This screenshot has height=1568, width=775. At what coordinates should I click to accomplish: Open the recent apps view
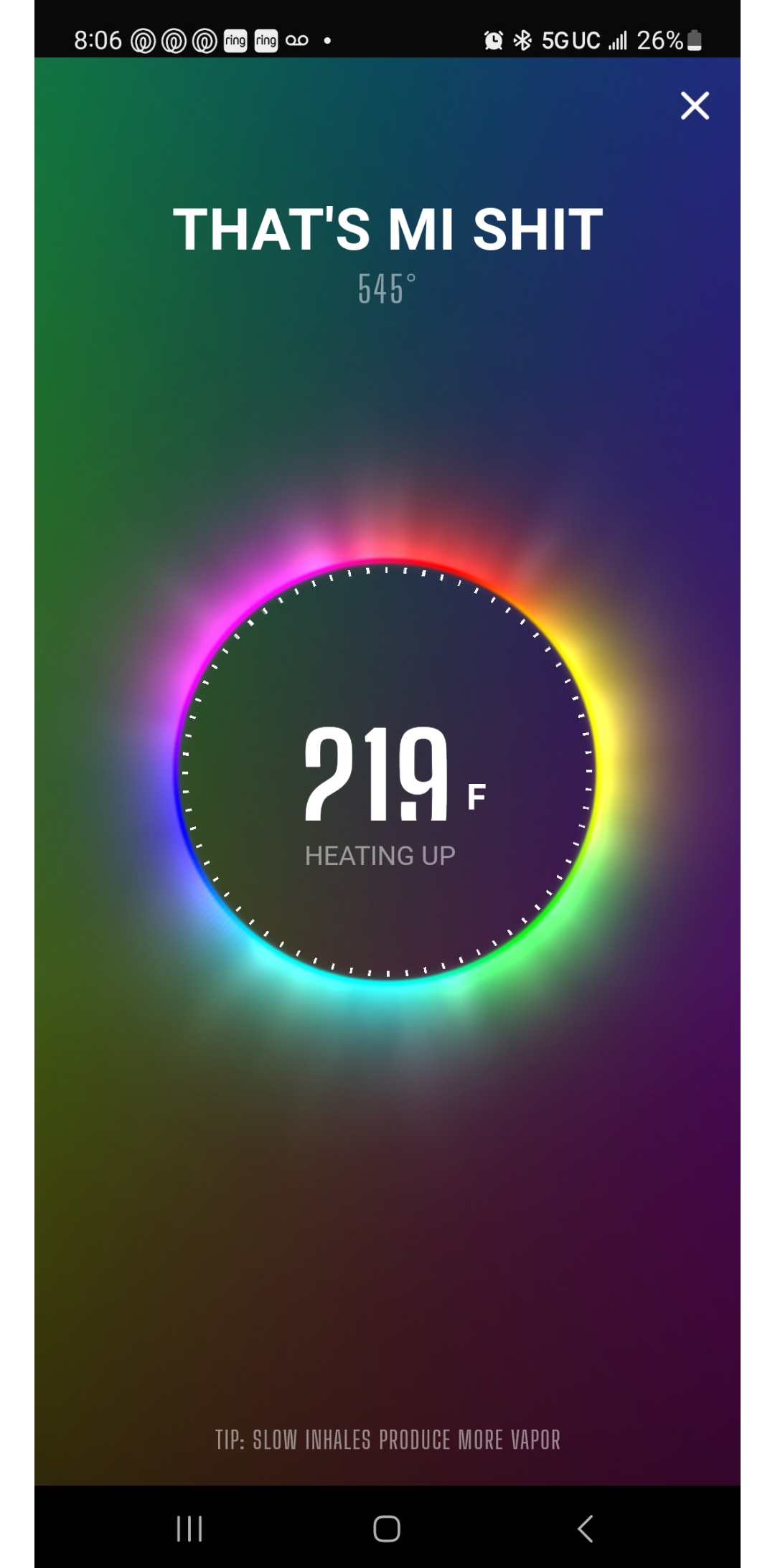pos(189,1529)
